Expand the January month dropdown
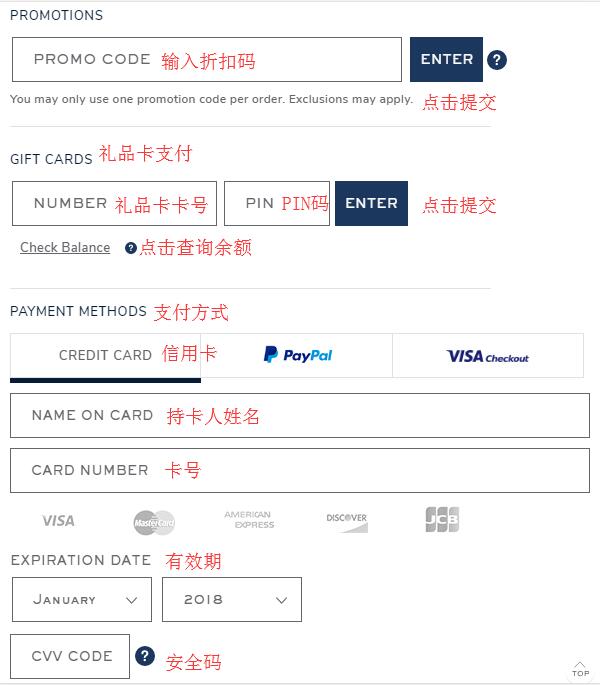 click(82, 599)
